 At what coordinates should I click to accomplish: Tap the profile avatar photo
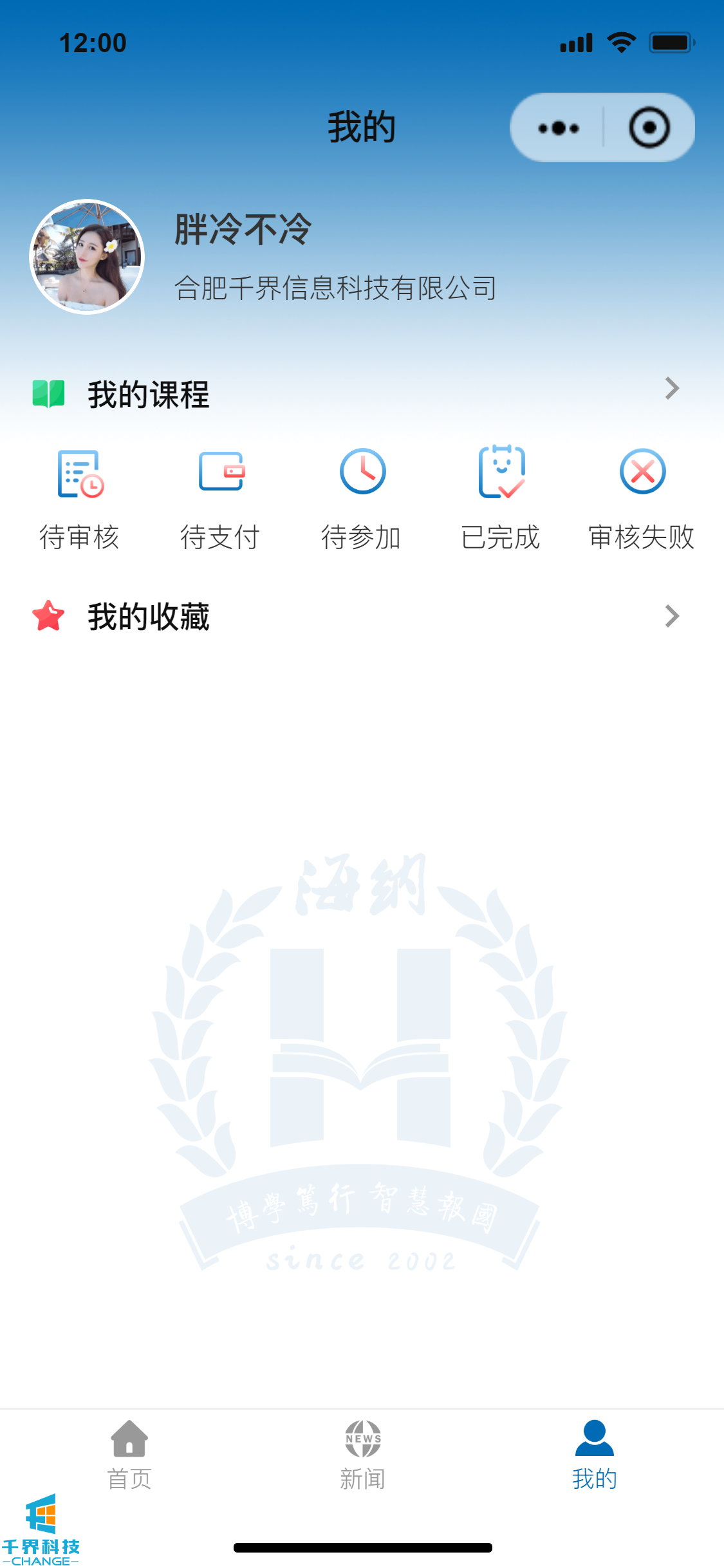point(87,257)
